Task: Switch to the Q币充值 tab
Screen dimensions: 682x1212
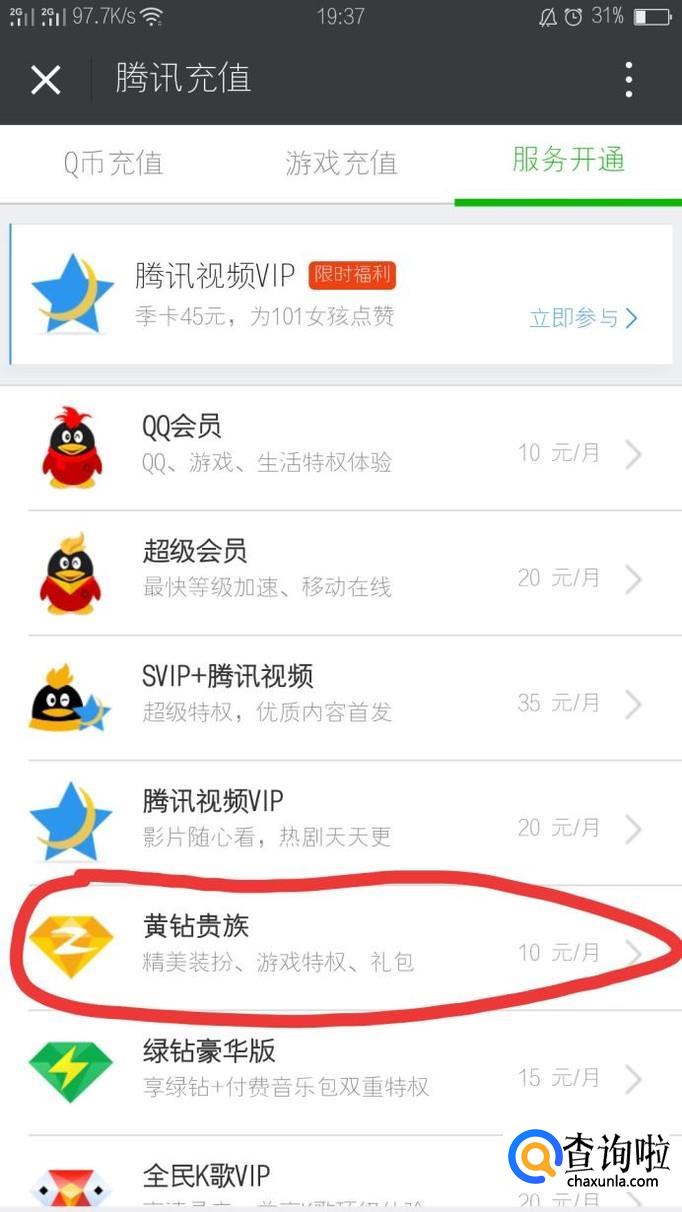Action: 113,162
